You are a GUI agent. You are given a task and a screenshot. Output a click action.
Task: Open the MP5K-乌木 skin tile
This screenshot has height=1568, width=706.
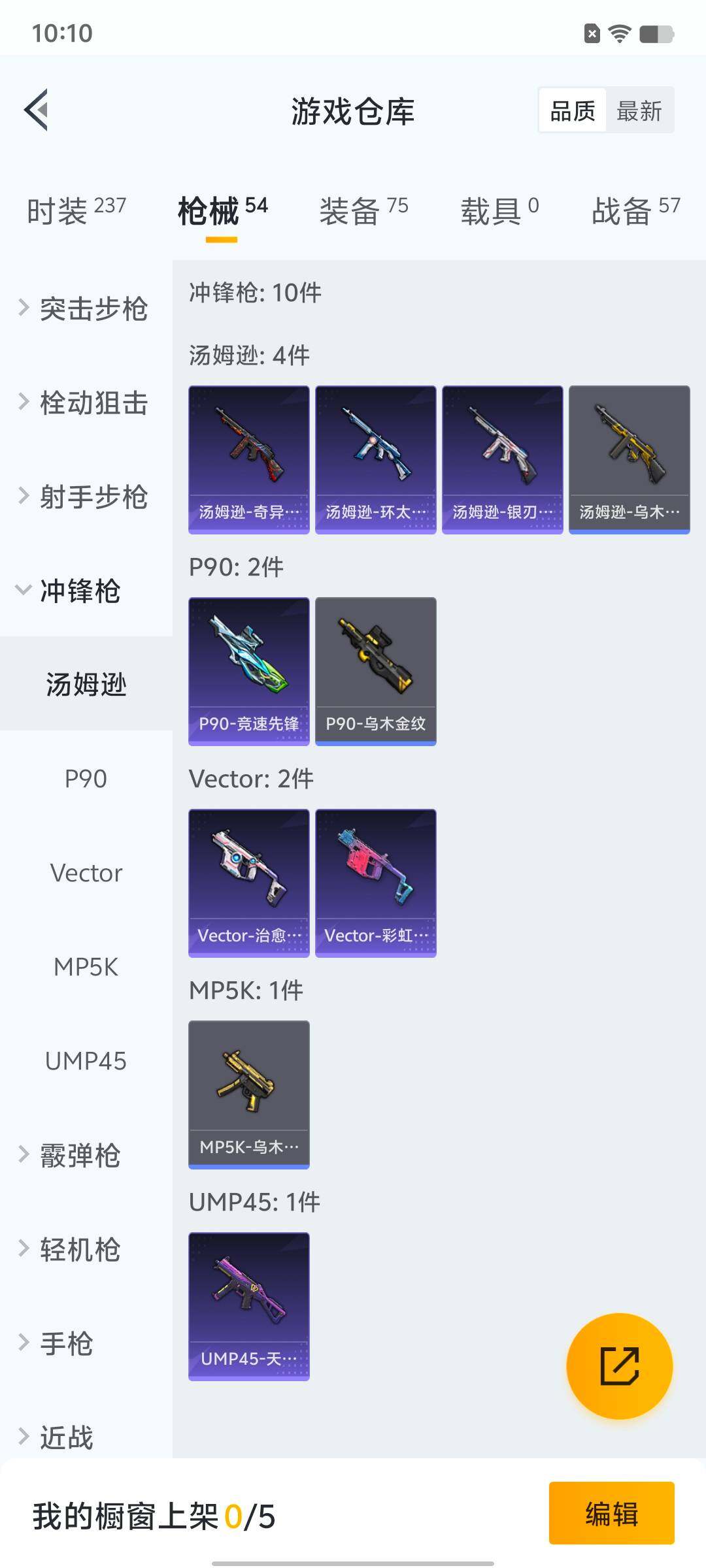click(249, 1094)
